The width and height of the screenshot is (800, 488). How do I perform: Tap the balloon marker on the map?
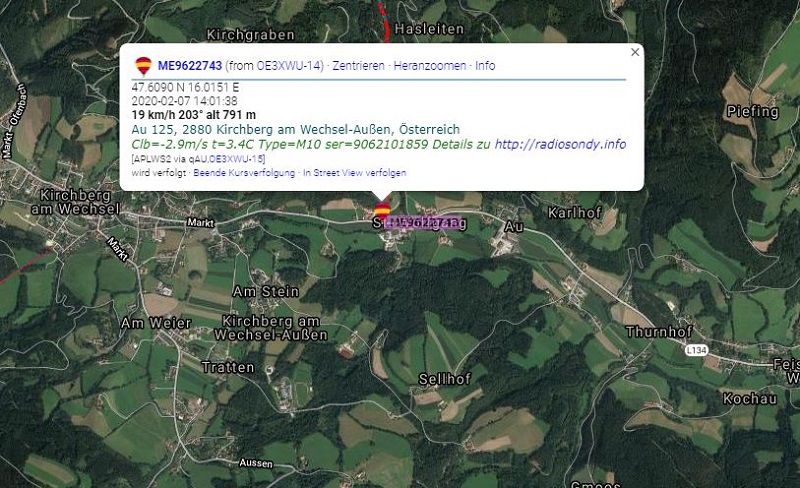[382, 210]
